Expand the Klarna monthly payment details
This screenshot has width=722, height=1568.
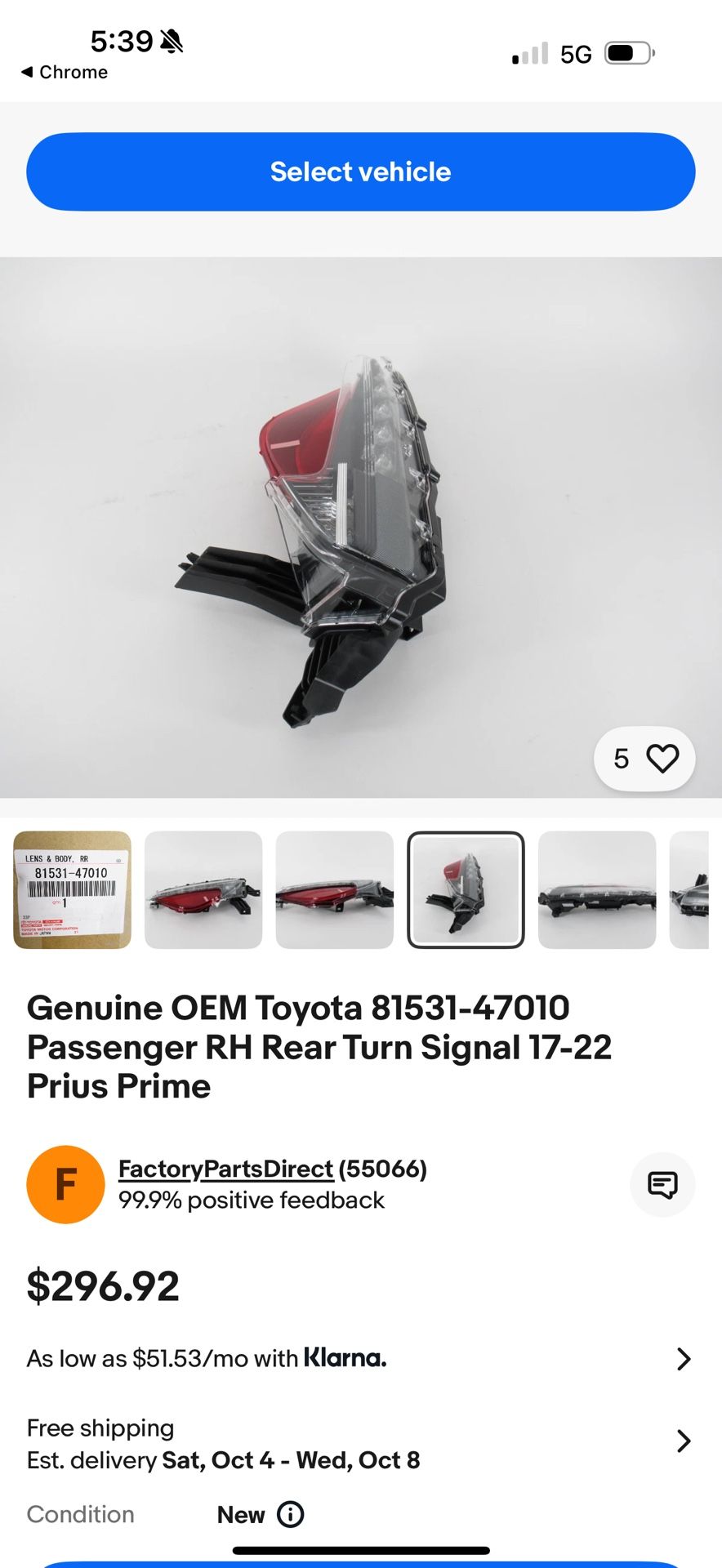coord(684,1359)
